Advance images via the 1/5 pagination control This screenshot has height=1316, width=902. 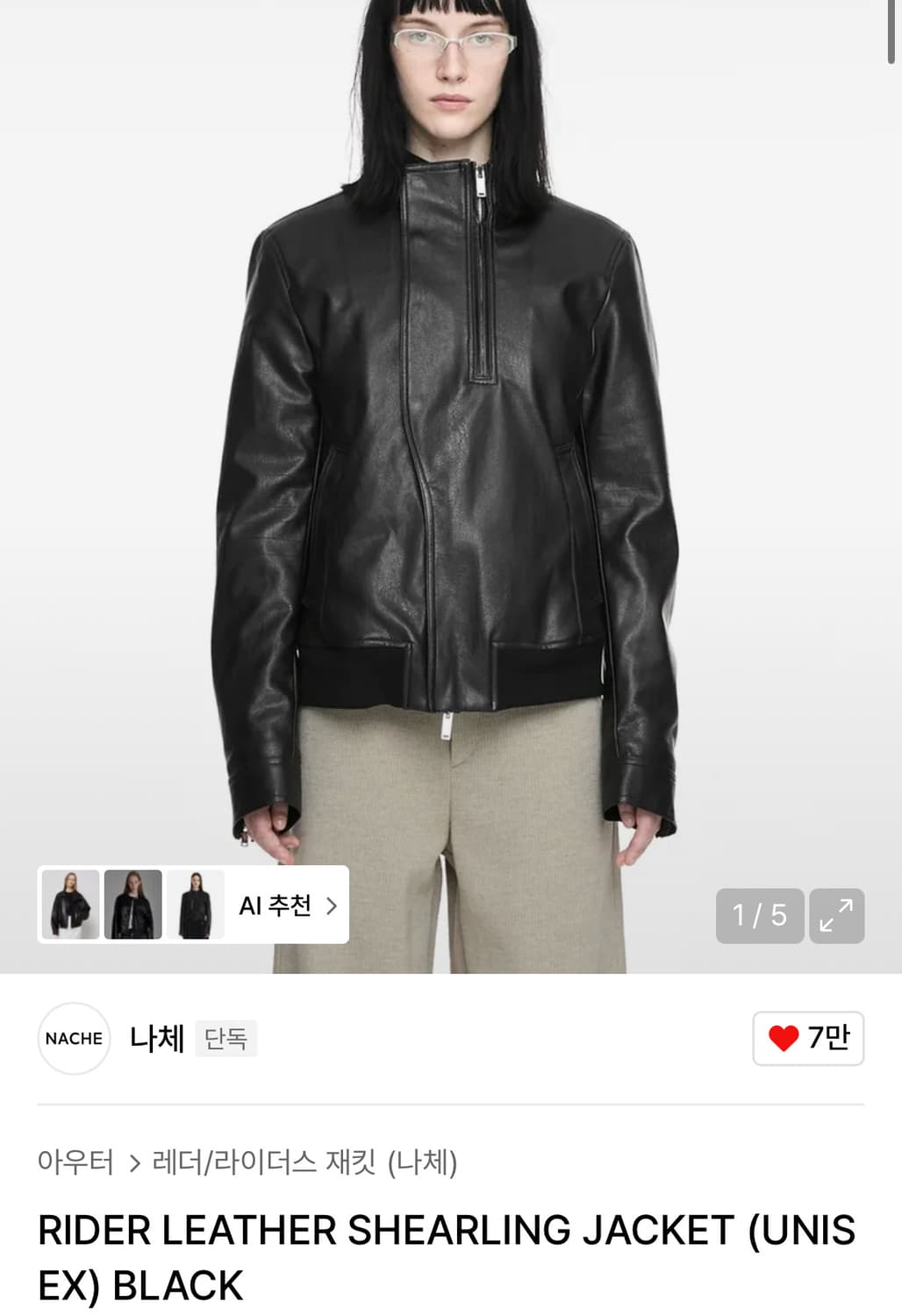click(x=759, y=916)
